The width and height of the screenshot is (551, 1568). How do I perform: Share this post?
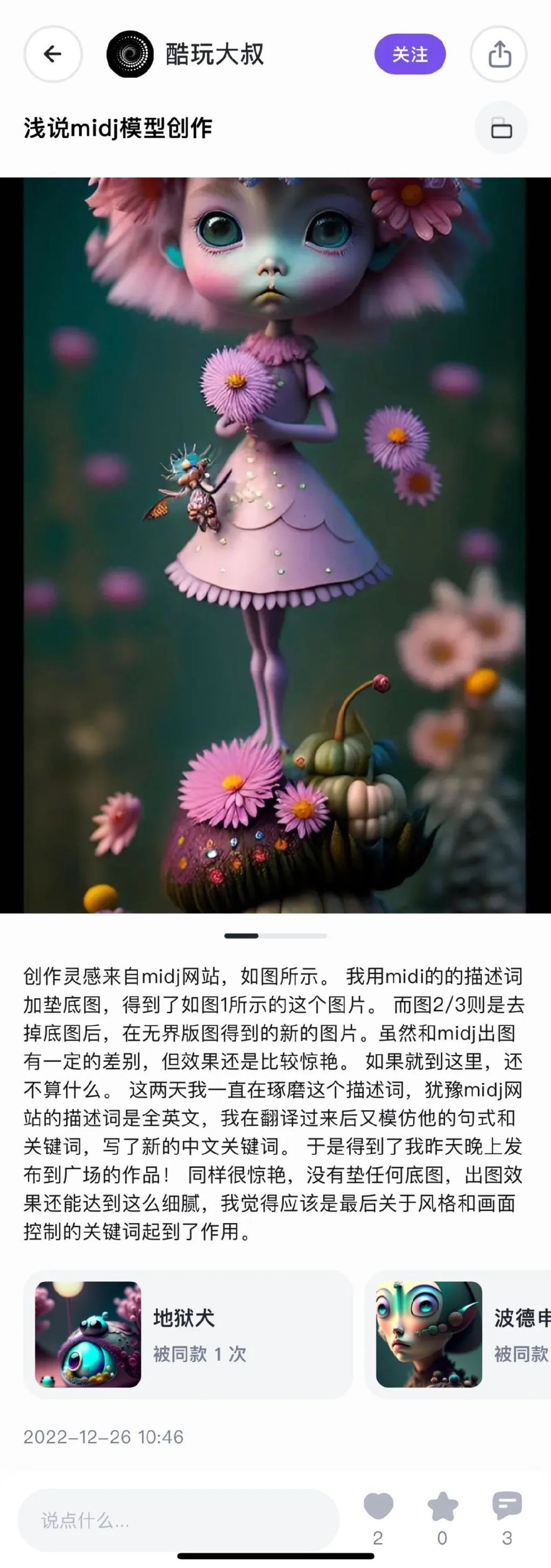[499, 54]
